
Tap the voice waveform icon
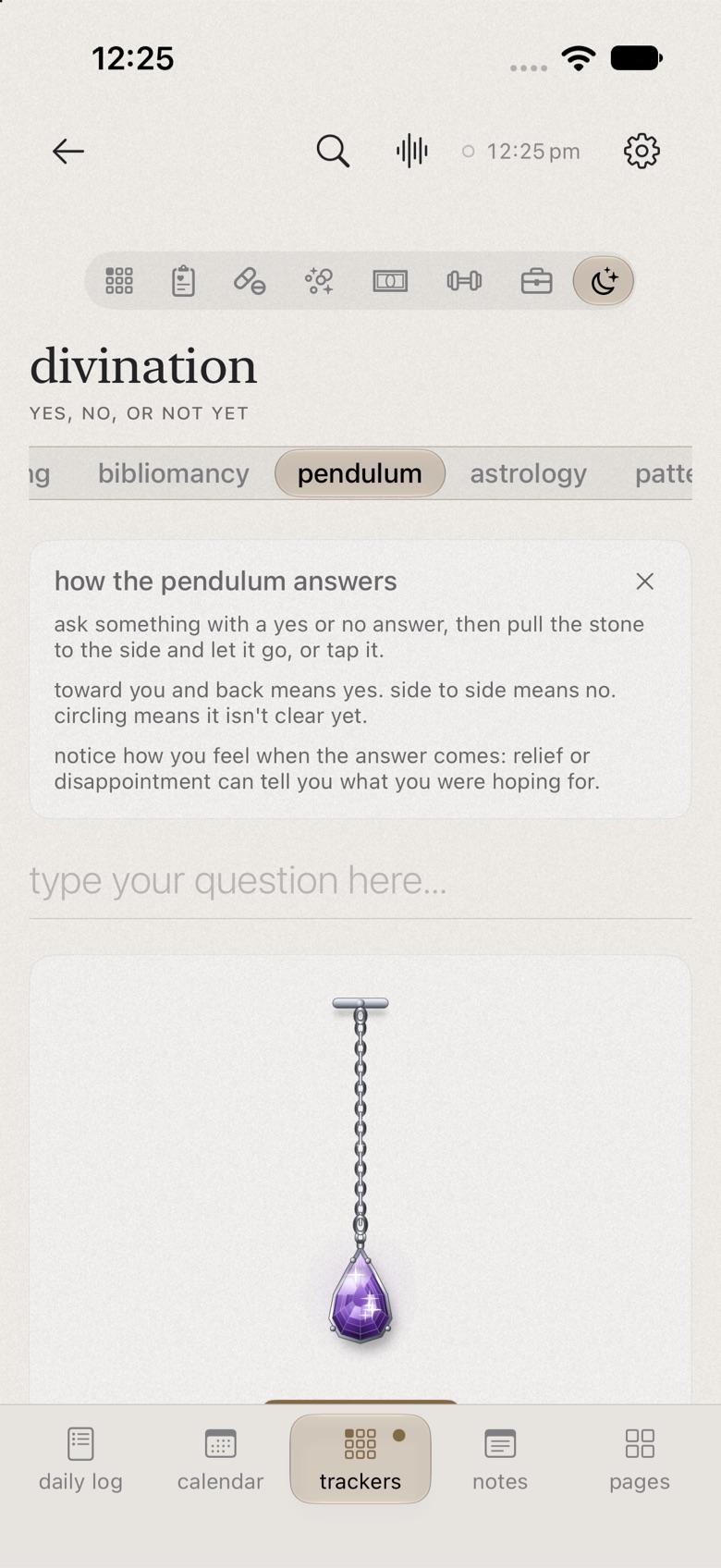[x=412, y=151]
